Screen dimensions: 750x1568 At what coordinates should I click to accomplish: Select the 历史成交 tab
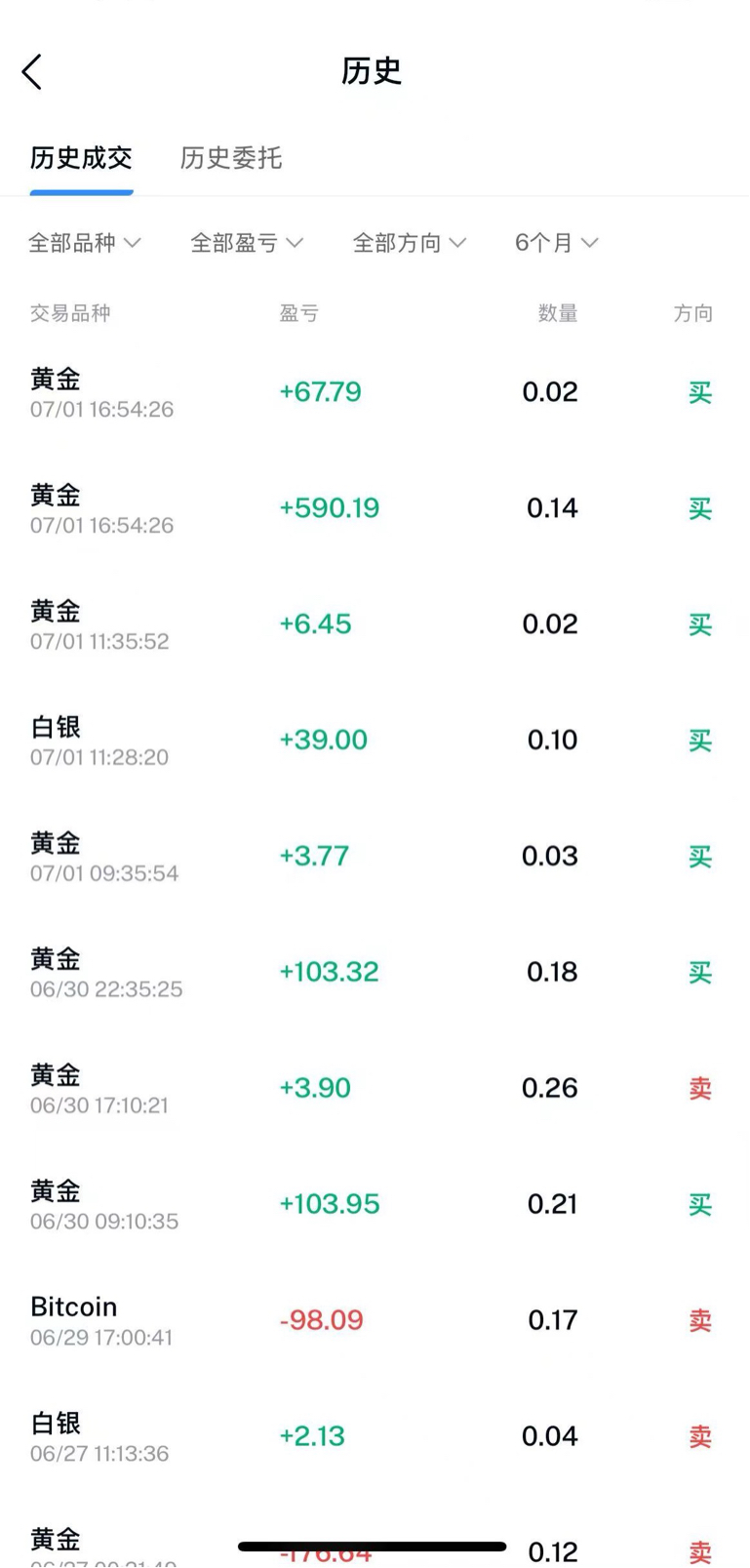pyautogui.click(x=81, y=158)
